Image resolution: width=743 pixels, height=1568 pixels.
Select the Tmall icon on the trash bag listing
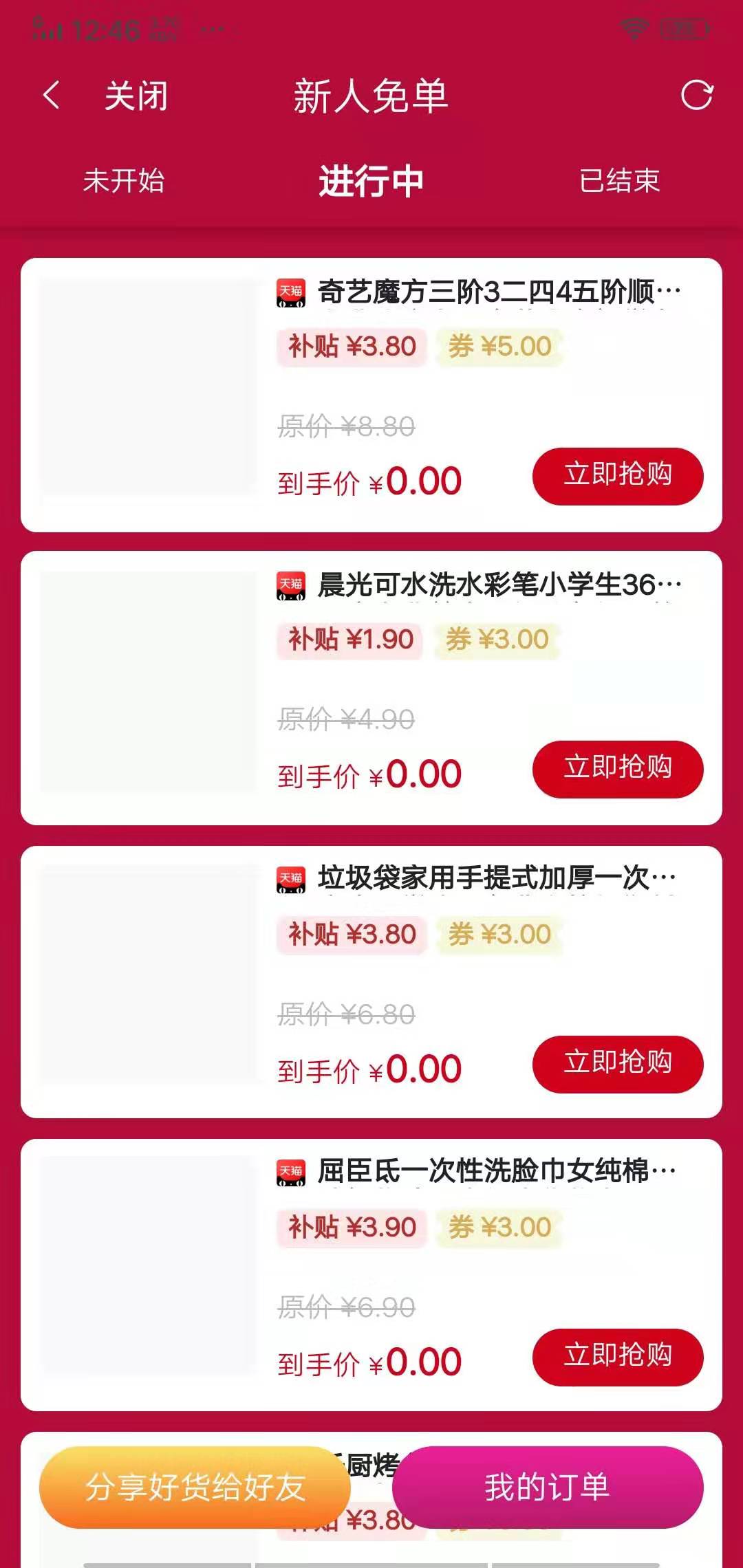[292, 878]
